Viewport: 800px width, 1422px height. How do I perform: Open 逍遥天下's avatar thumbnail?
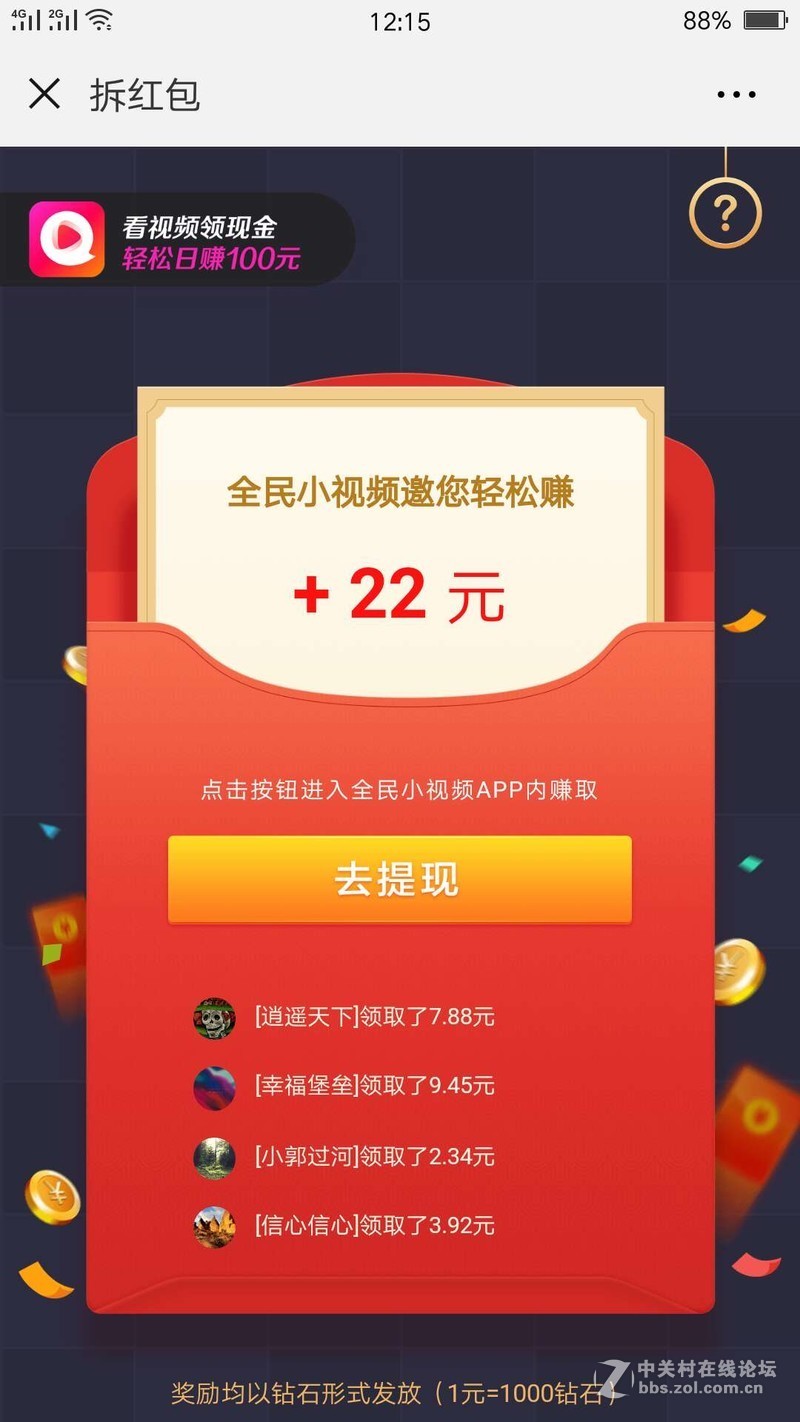(215, 1017)
